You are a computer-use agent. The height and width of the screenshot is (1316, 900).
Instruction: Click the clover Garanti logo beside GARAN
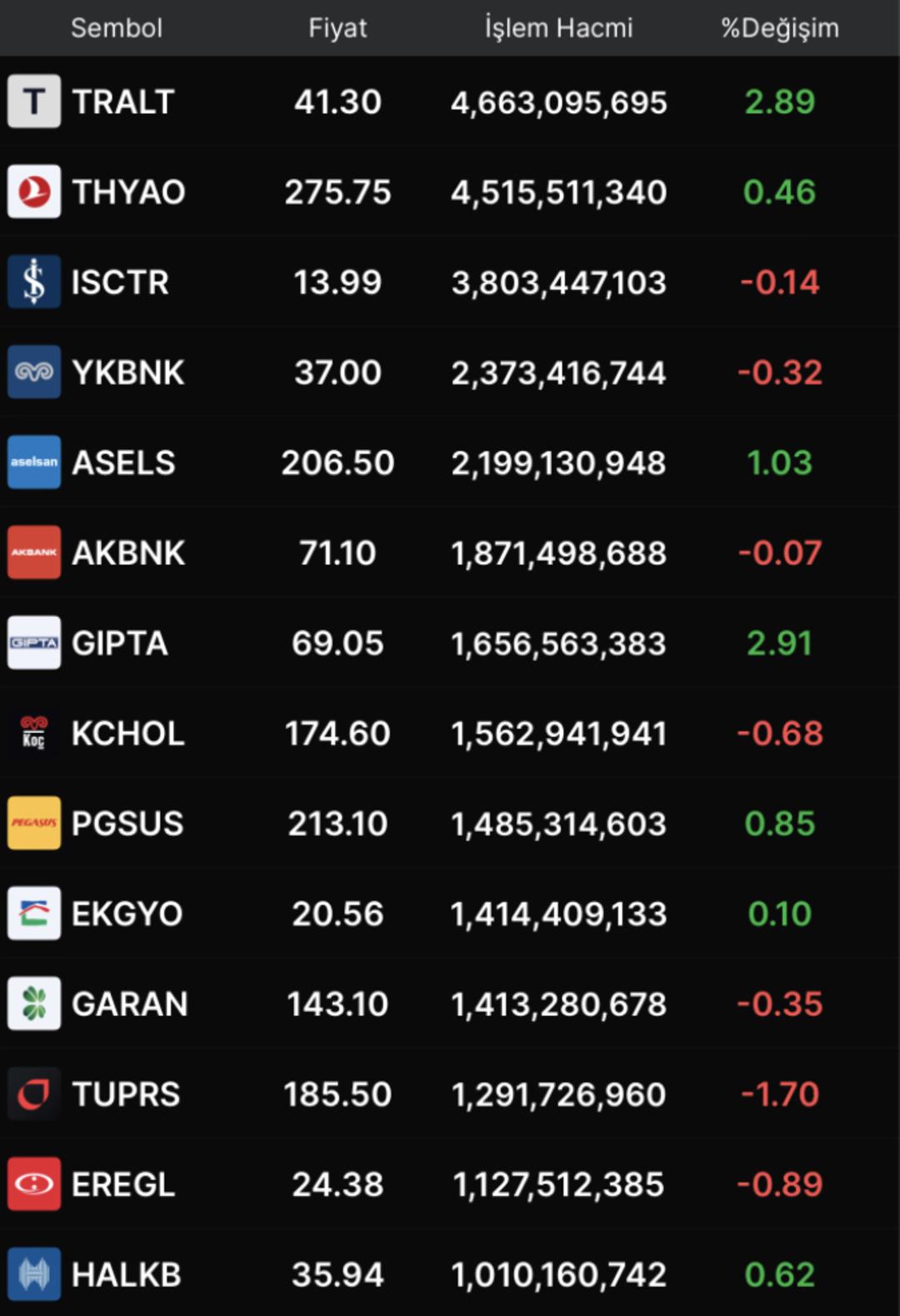pyautogui.click(x=33, y=1004)
